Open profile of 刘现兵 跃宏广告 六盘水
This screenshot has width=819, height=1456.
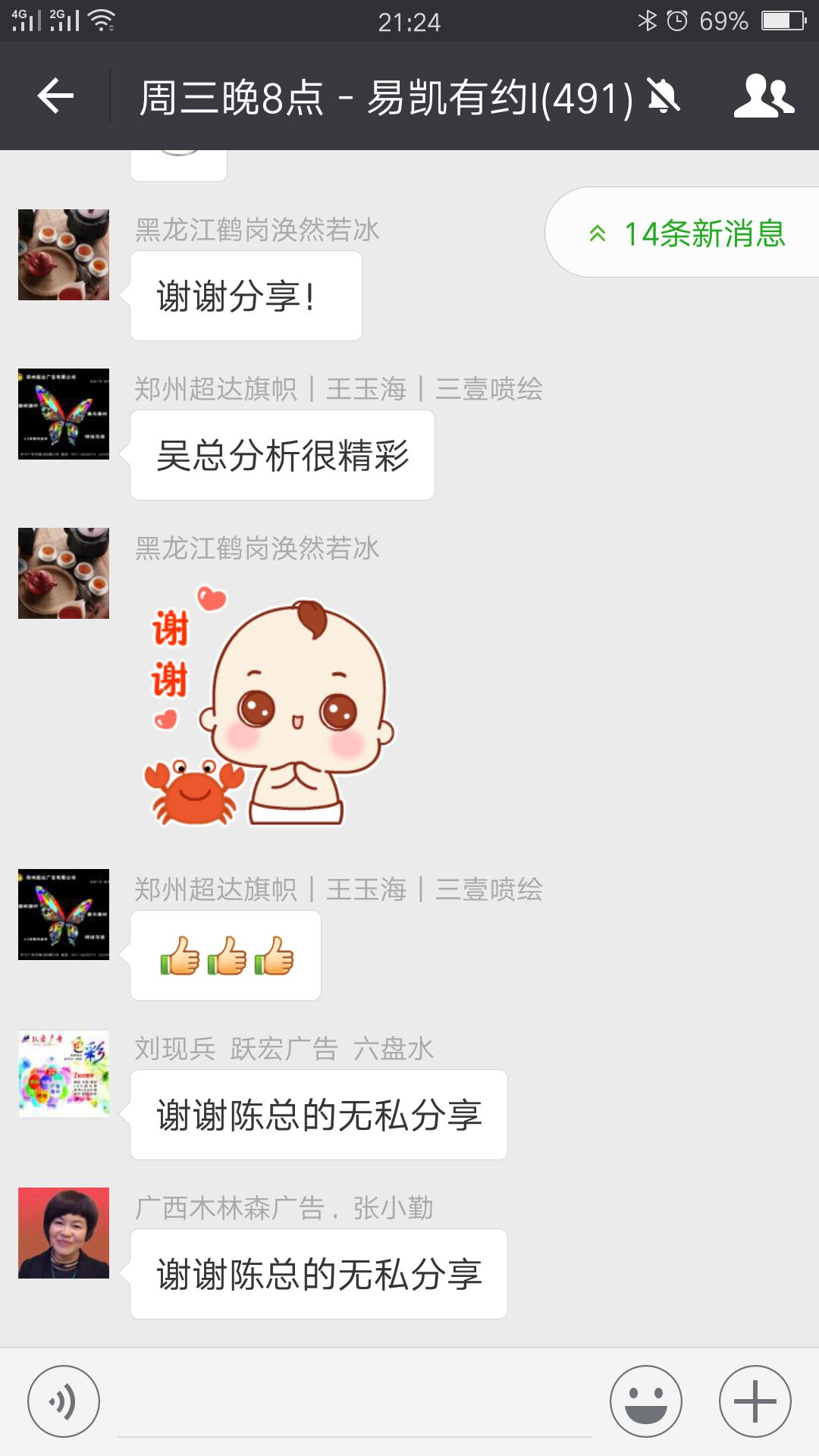click(64, 1074)
